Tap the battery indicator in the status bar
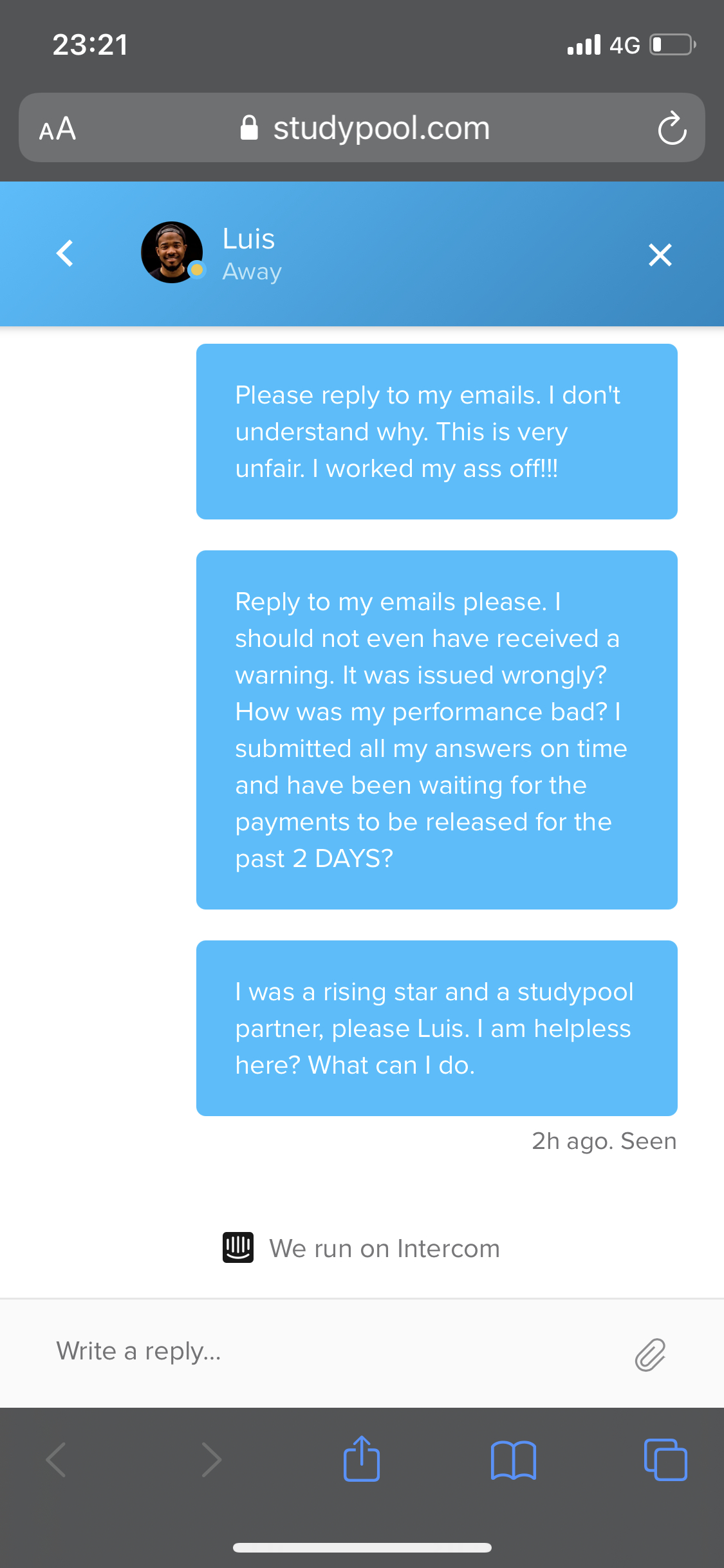 tap(671, 44)
